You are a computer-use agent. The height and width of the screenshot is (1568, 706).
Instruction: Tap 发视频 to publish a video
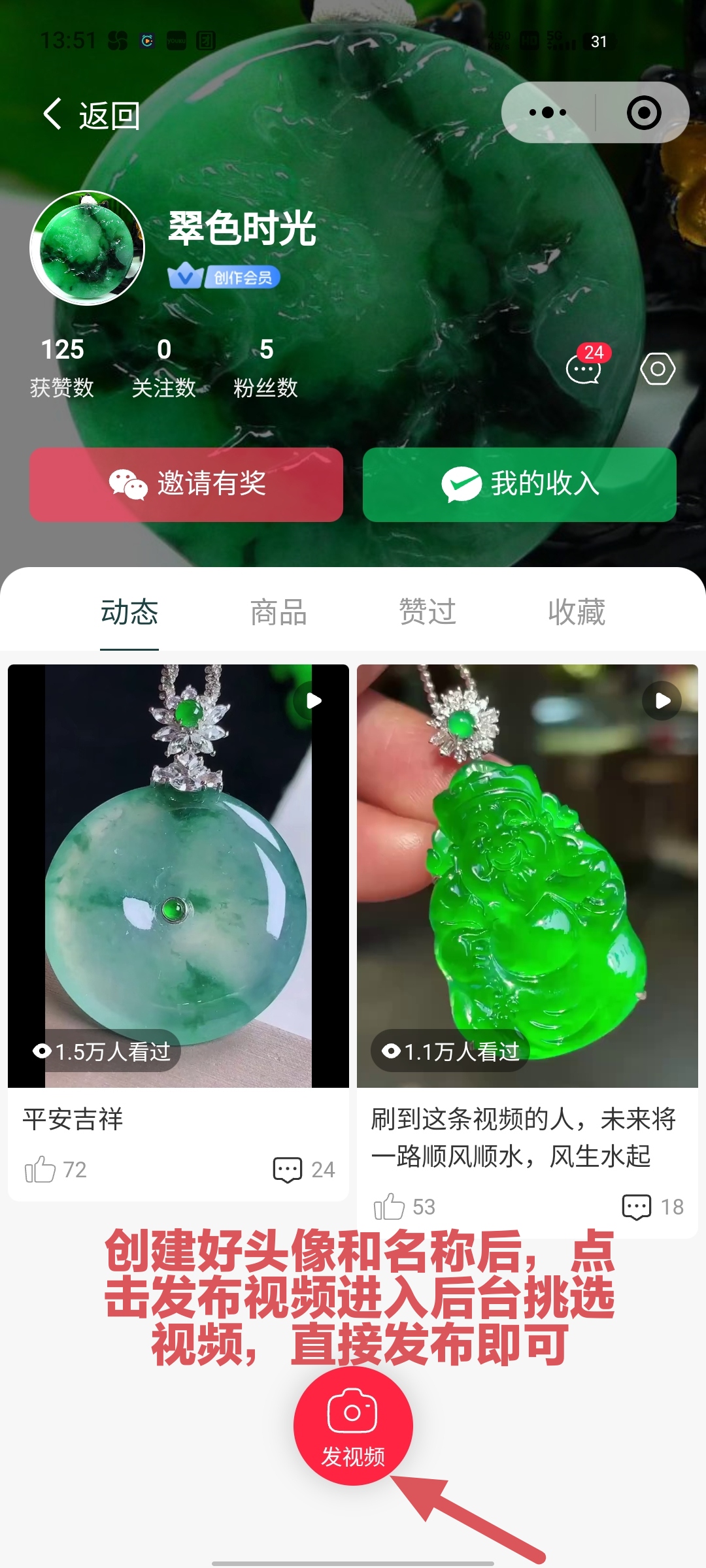point(353,1426)
